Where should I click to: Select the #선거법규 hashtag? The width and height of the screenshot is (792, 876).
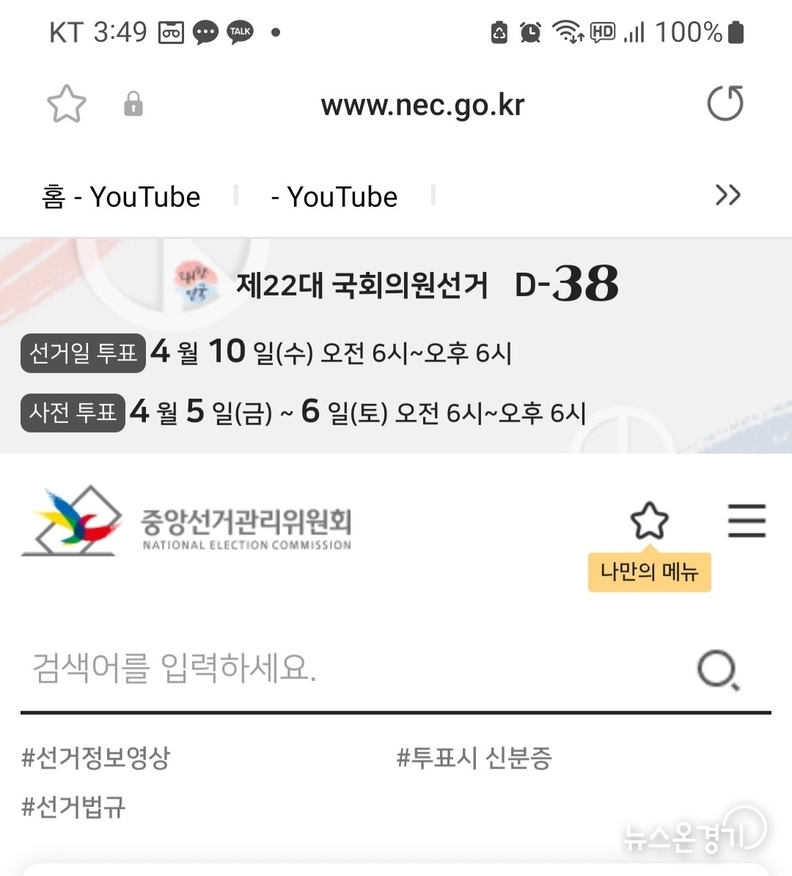74,807
